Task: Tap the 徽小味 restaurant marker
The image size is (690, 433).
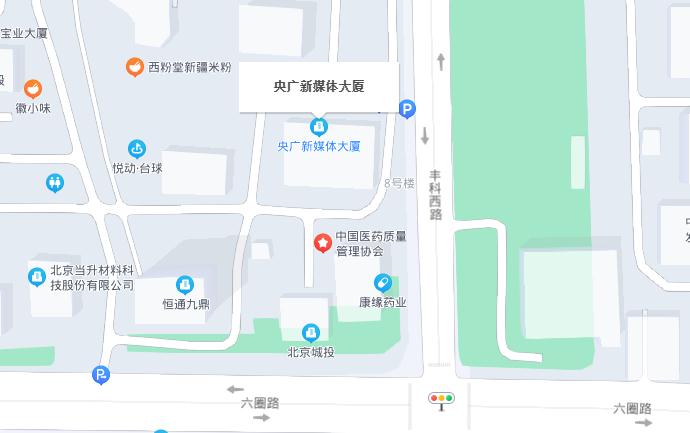Action: [33, 88]
